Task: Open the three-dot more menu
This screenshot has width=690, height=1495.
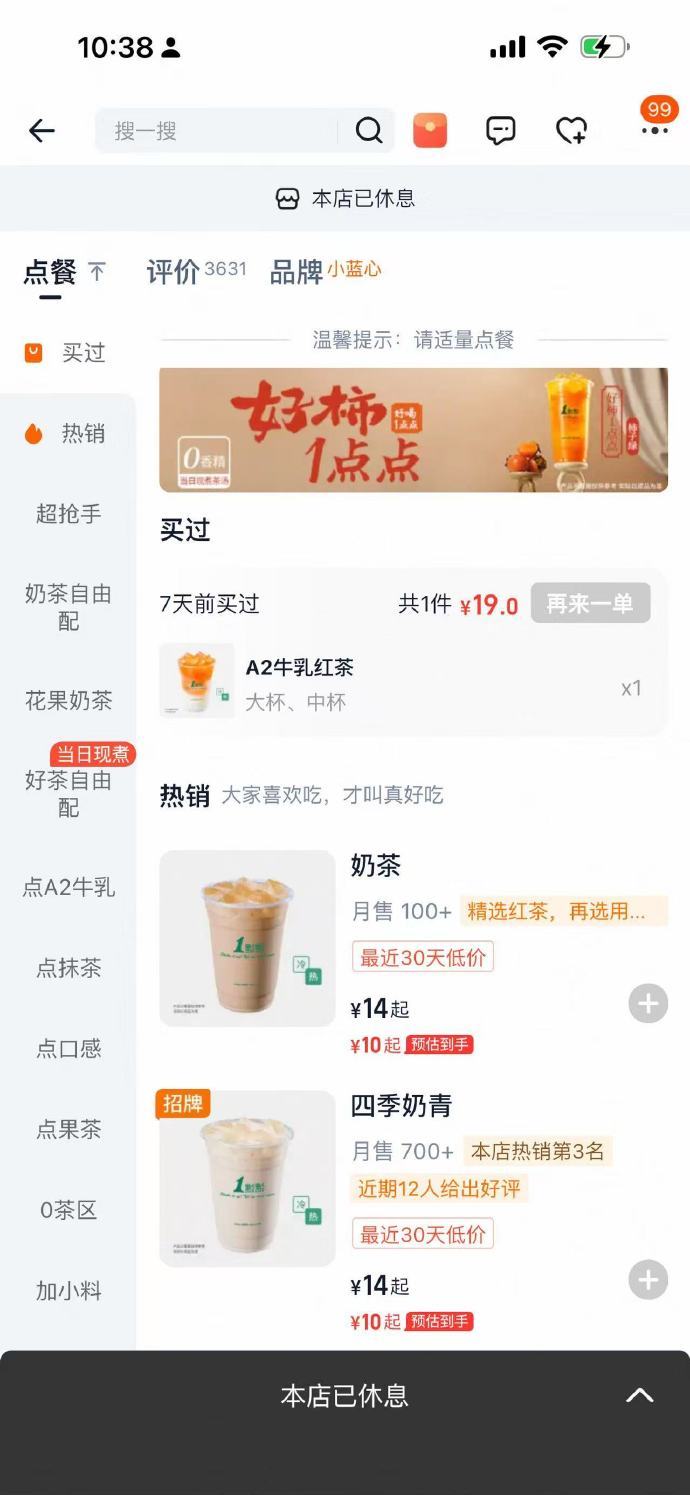Action: pyautogui.click(x=655, y=131)
